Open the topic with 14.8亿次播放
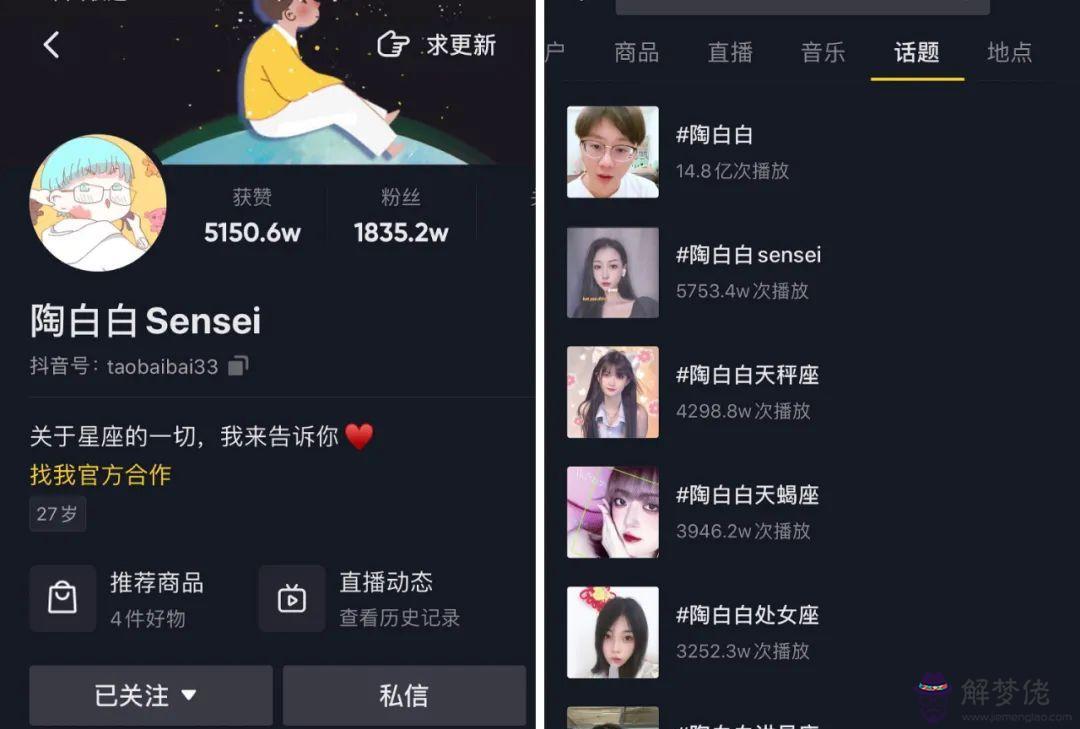The height and width of the screenshot is (729, 1080). (x=714, y=152)
